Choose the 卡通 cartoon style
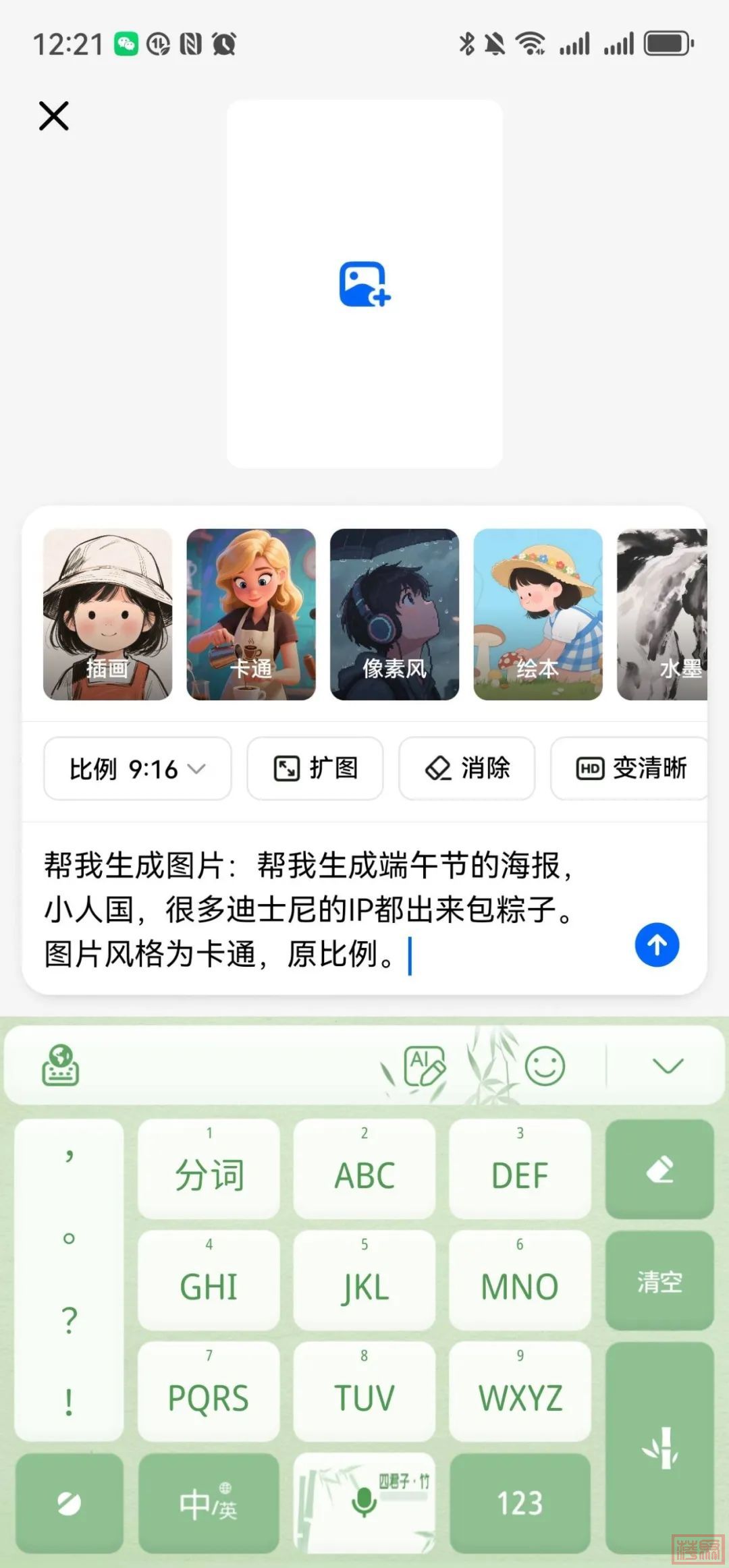Viewport: 729px width, 1568px height. pyautogui.click(x=250, y=614)
